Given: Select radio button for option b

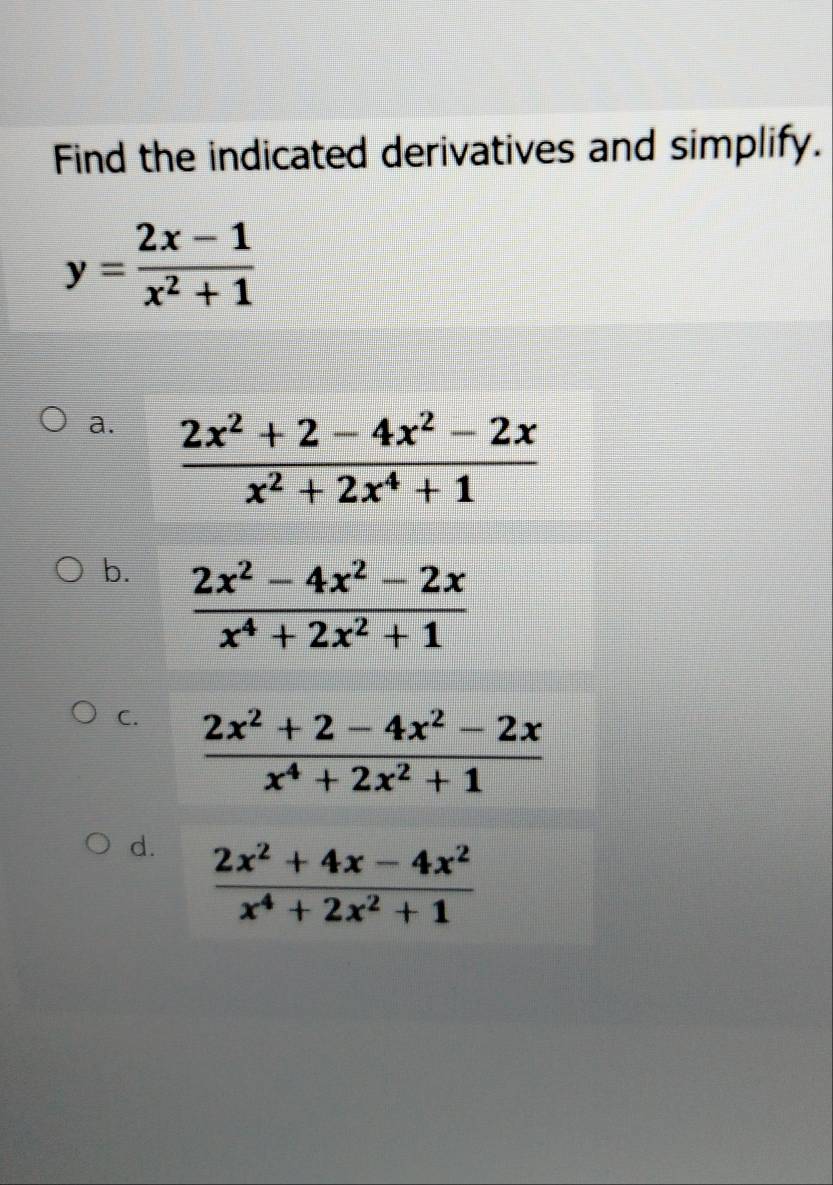Looking at the screenshot, I should [68, 568].
